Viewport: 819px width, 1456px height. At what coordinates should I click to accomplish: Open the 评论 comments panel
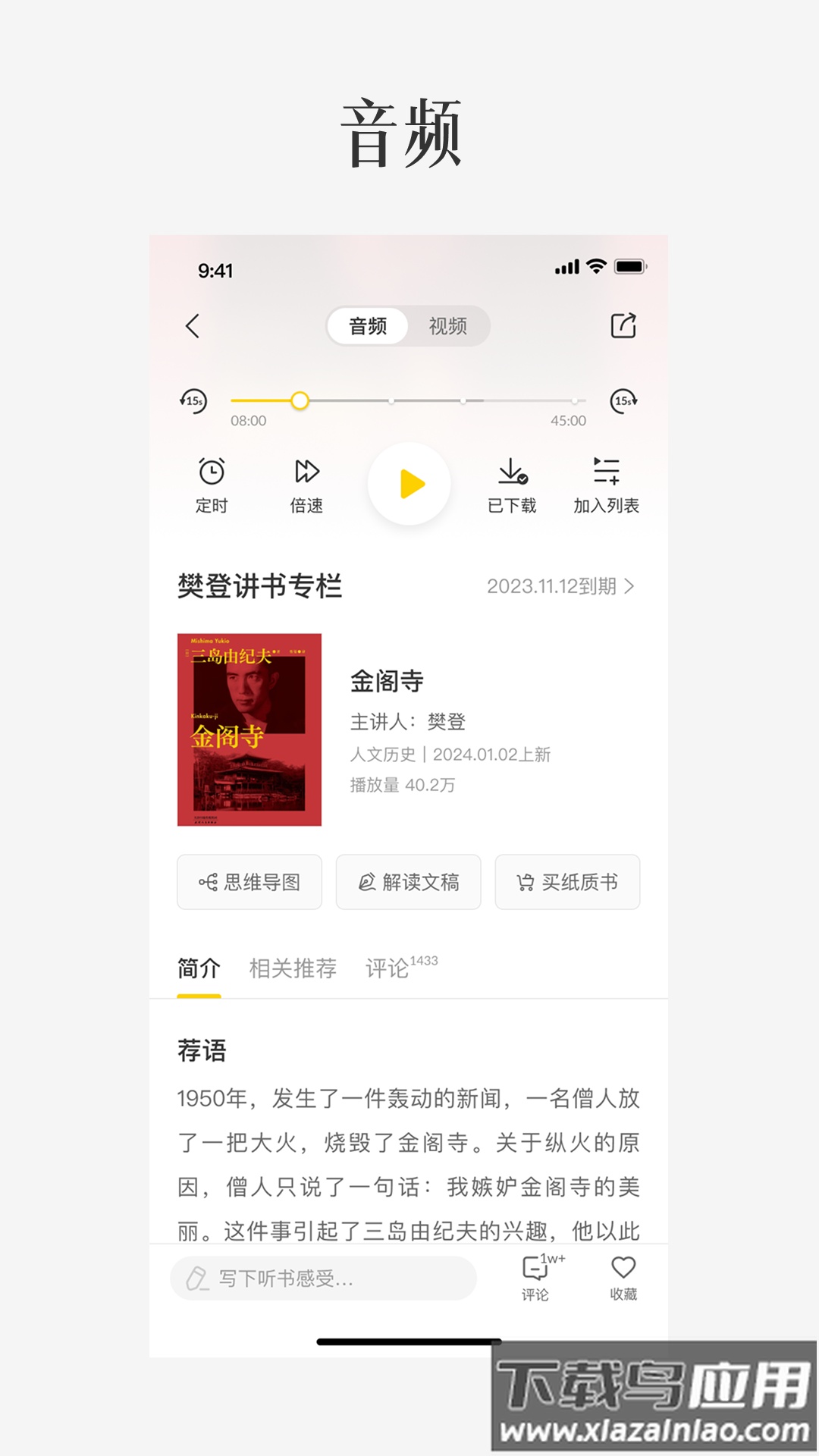point(535,1278)
